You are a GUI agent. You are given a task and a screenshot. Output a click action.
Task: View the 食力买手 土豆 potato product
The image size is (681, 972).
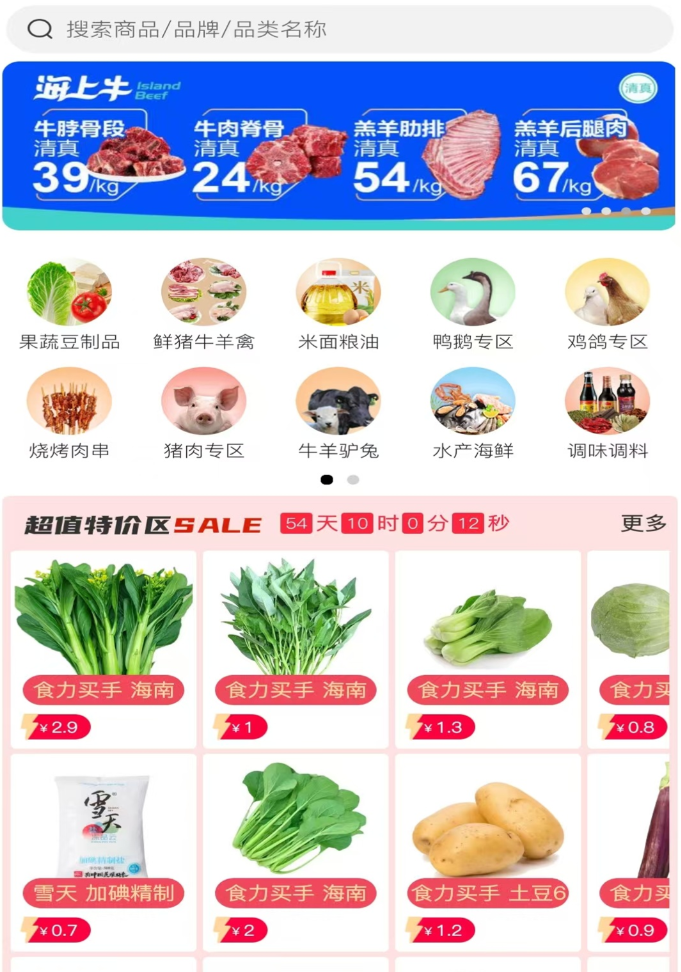(487, 850)
